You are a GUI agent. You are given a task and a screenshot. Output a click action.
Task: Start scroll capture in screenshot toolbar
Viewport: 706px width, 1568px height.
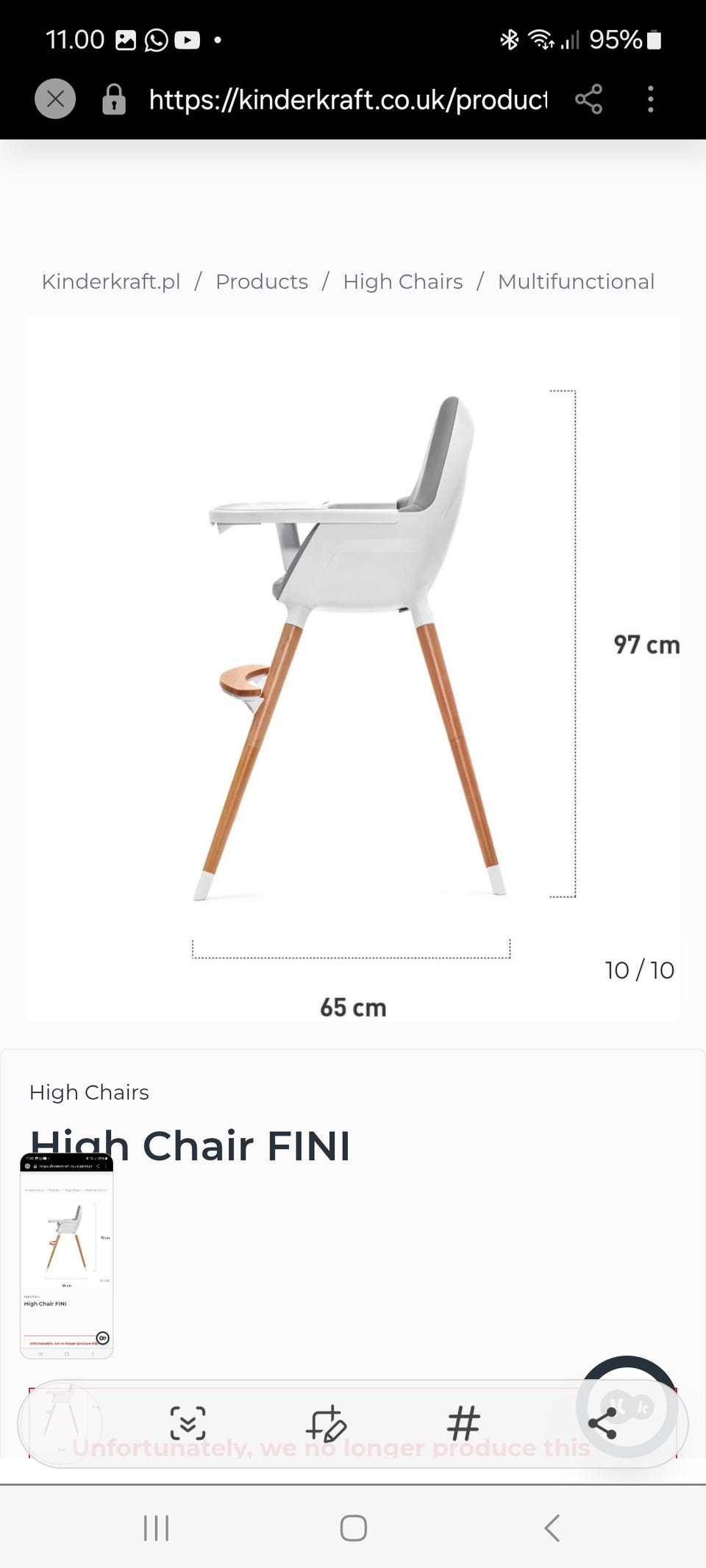188,1422
